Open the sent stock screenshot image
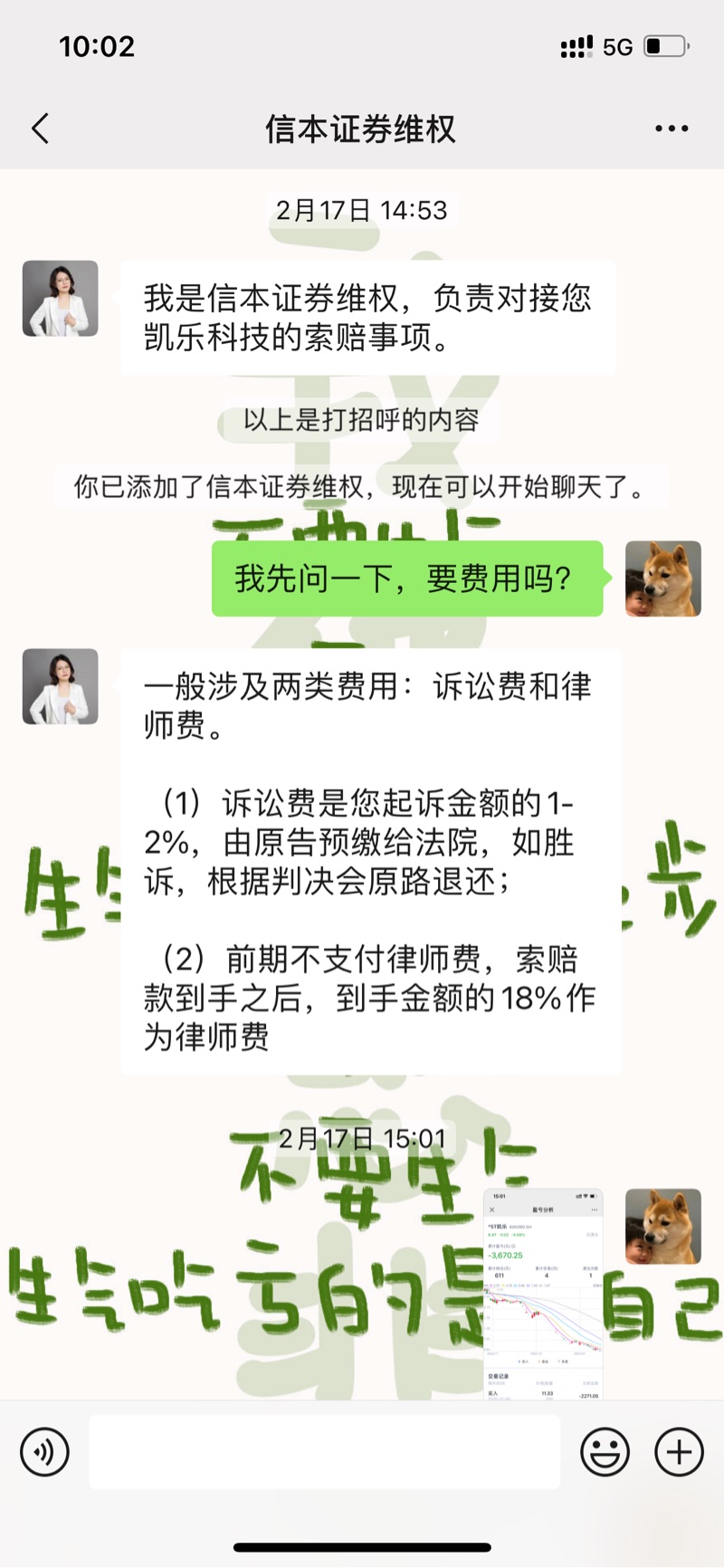The height and width of the screenshot is (1568, 724). pyautogui.click(x=543, y=1295)
